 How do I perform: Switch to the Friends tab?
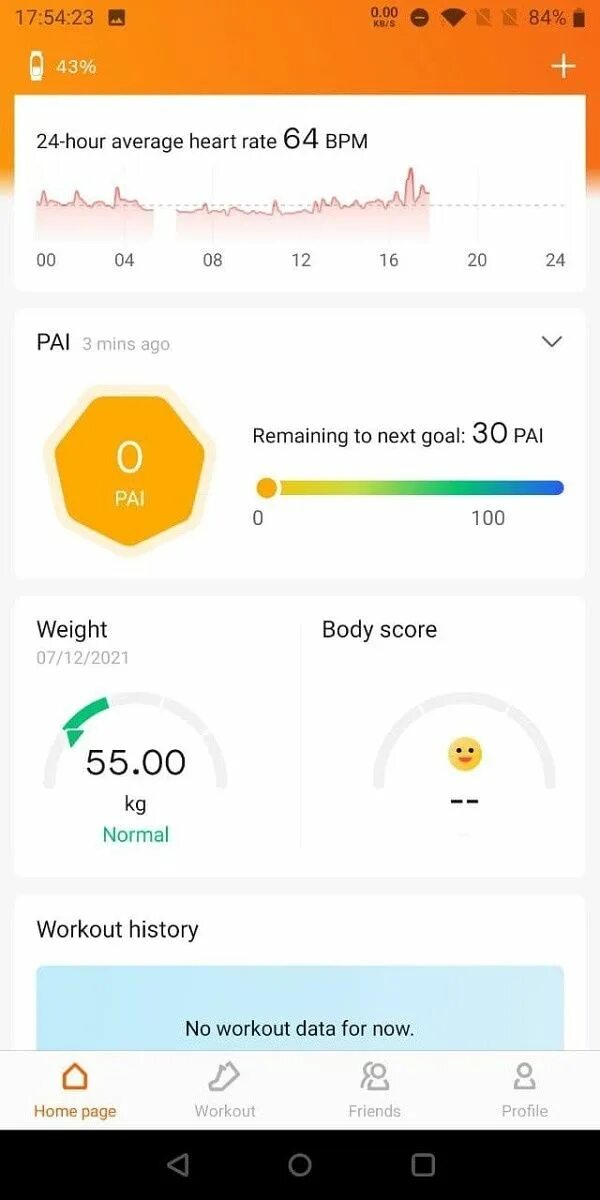click(375, 1090)
